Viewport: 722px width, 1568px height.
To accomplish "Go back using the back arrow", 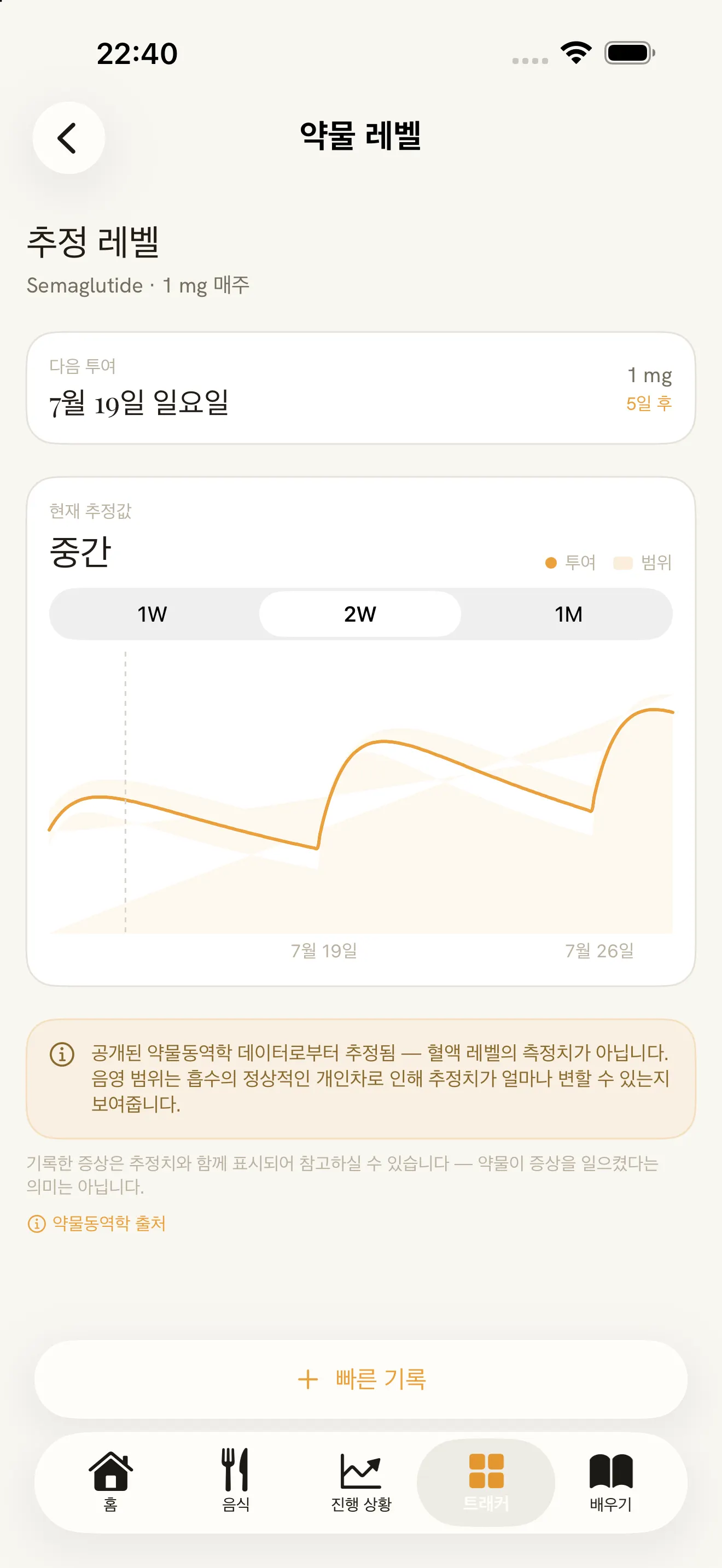I will coord(68,138).
